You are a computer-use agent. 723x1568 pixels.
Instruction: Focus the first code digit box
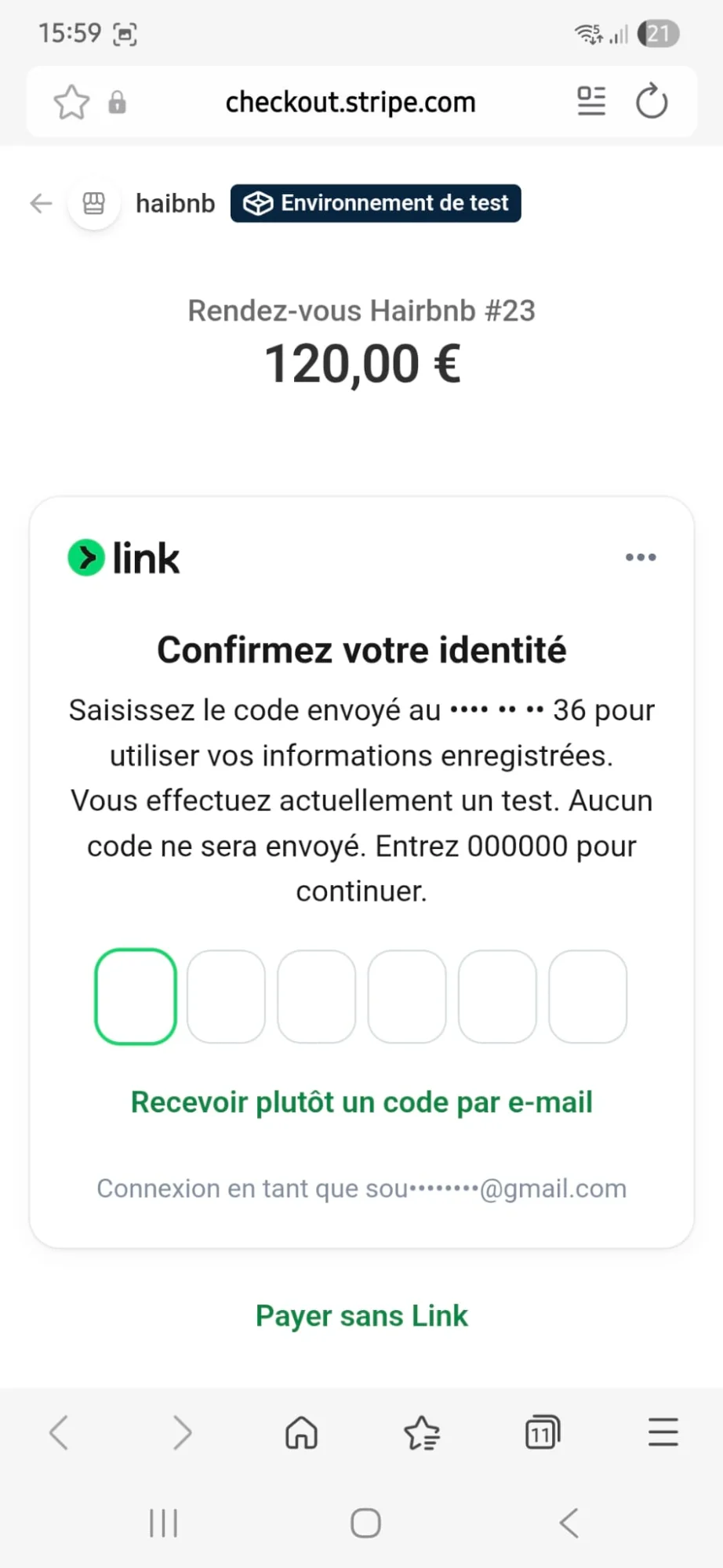[136, 996]
